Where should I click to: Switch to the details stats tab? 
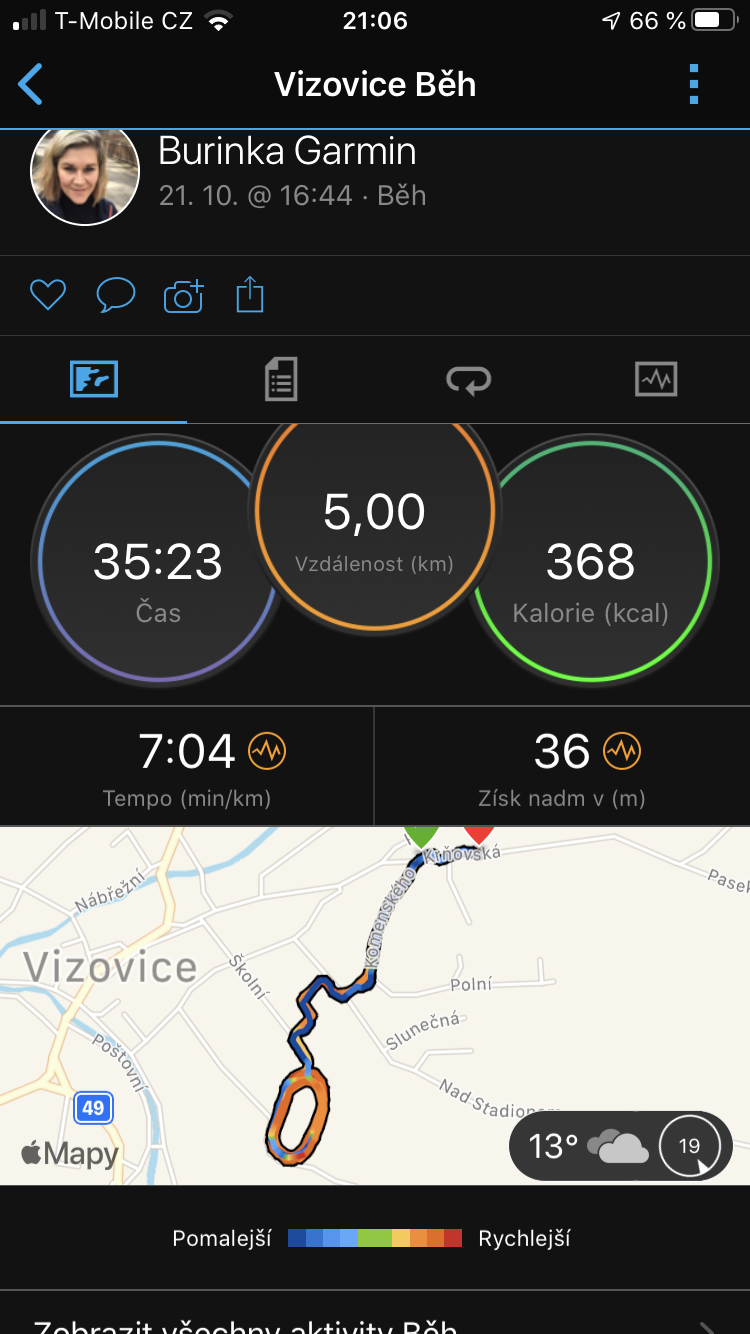coord(281,380)
